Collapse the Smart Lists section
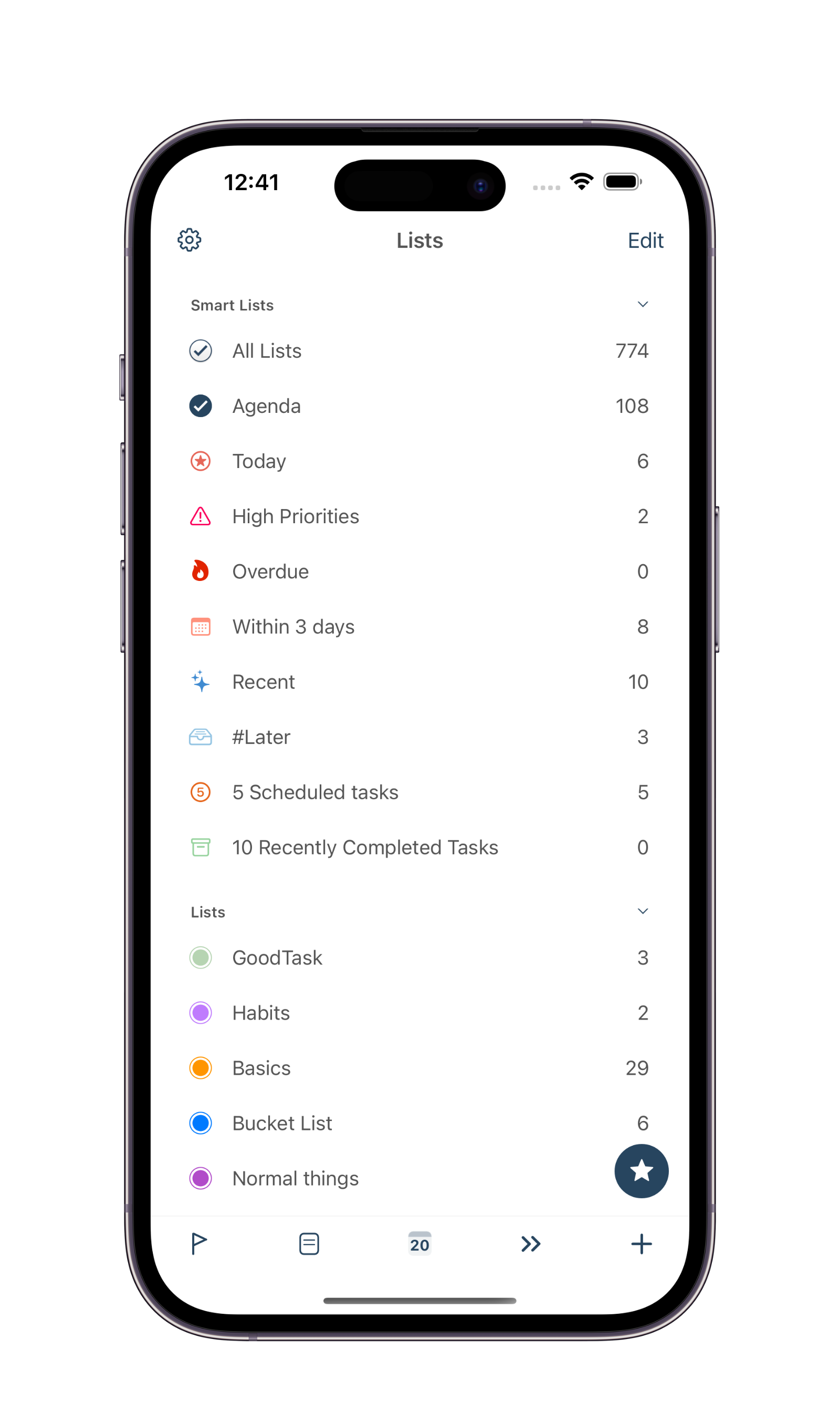840x1412 pixels. [x=643, y=305]
